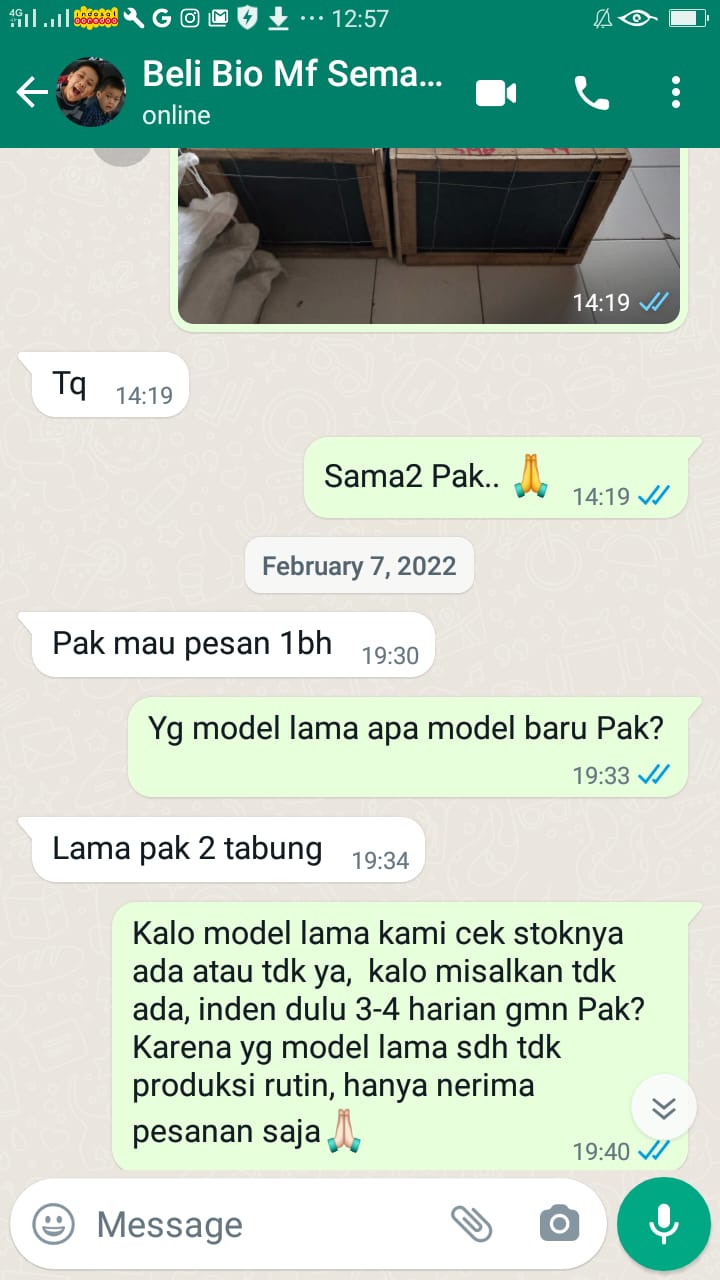720x1280 pixels.
Task: Go back to the chats list
Action: [32, 93]
